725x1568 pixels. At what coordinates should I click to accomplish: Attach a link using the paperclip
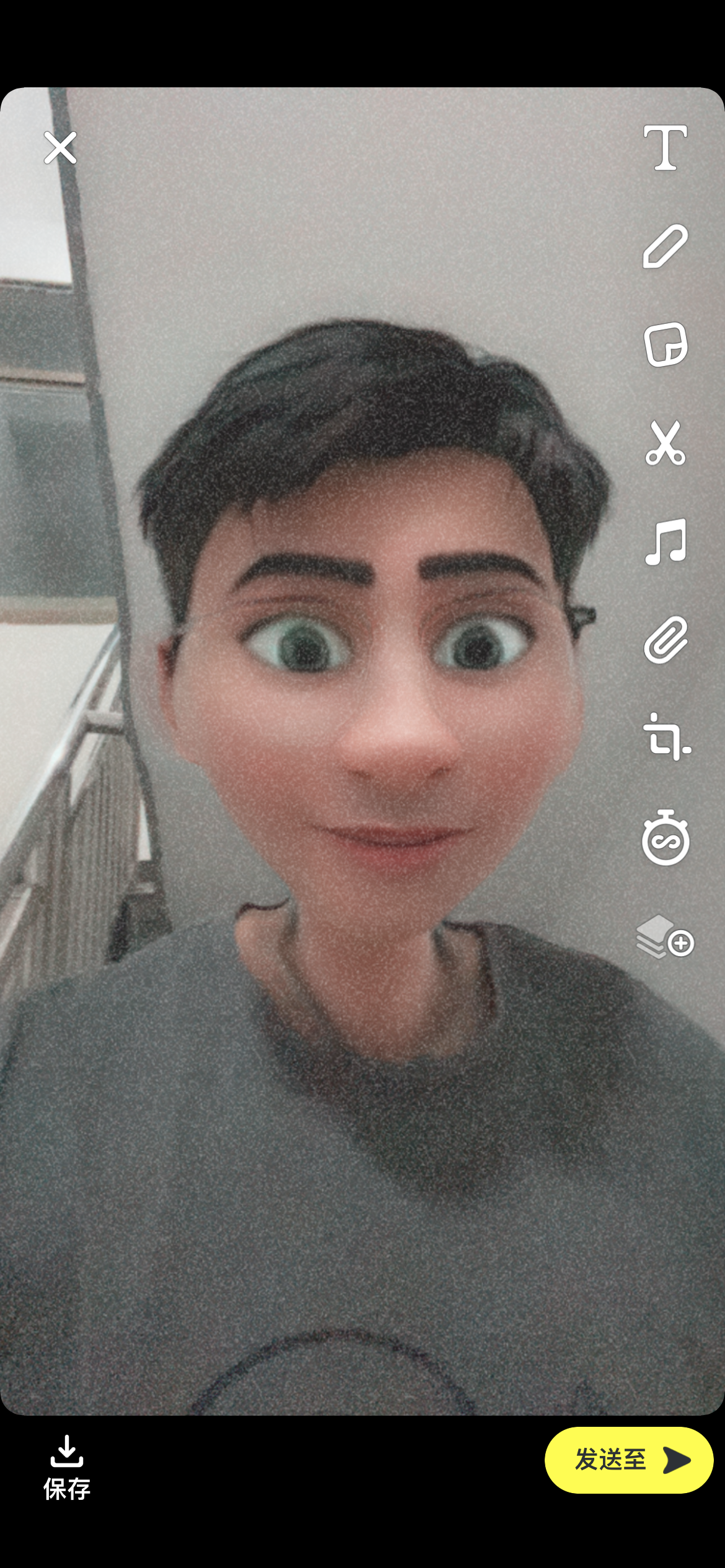666,640
